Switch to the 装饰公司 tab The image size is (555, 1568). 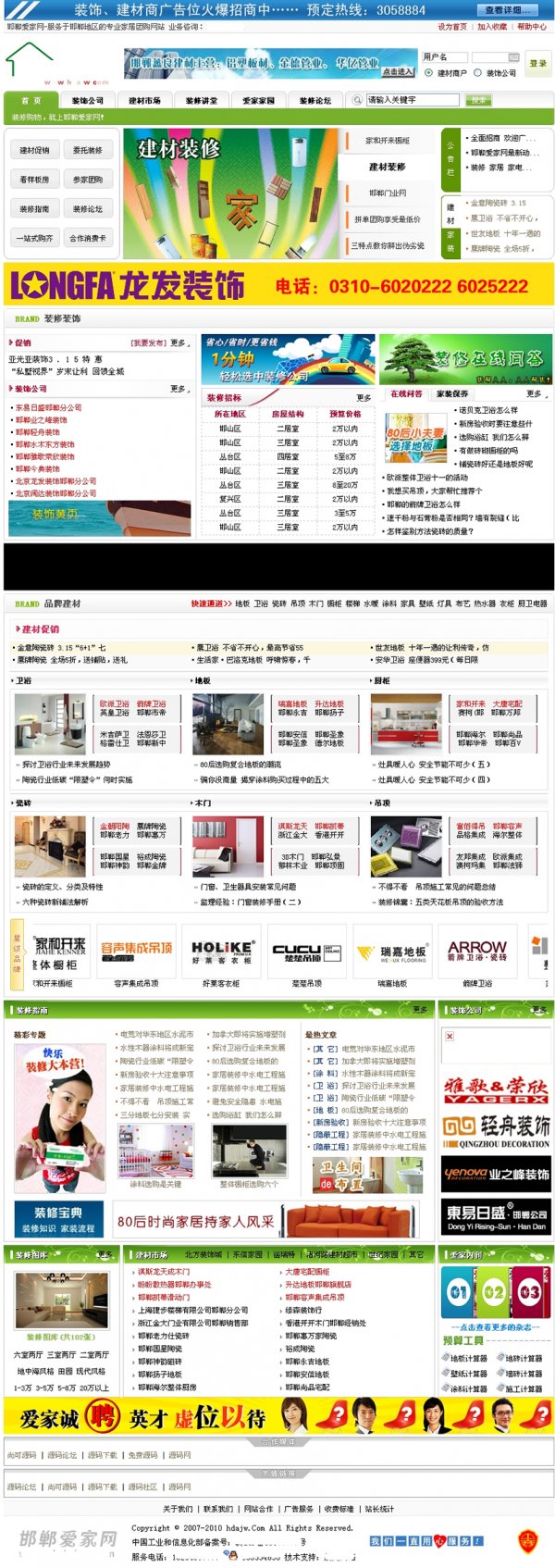coord(88,100)
